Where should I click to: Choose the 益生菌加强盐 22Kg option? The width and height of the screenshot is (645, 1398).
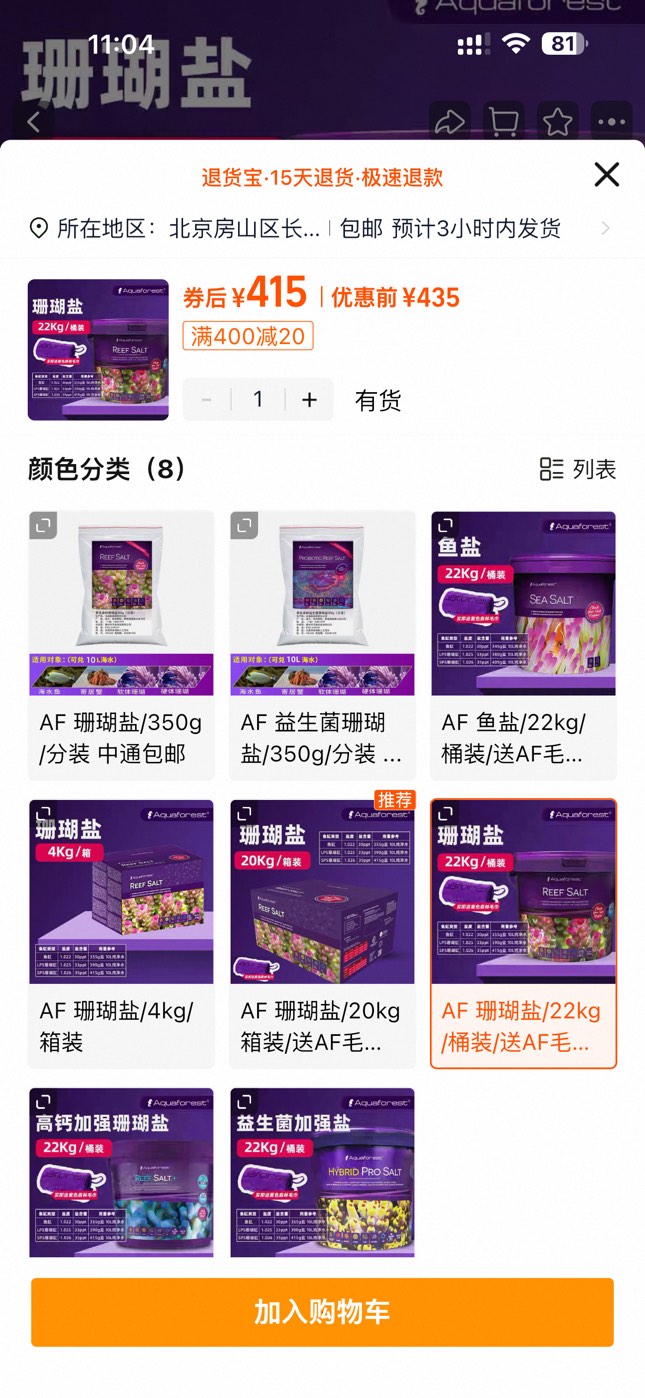tap(322, 1172)
